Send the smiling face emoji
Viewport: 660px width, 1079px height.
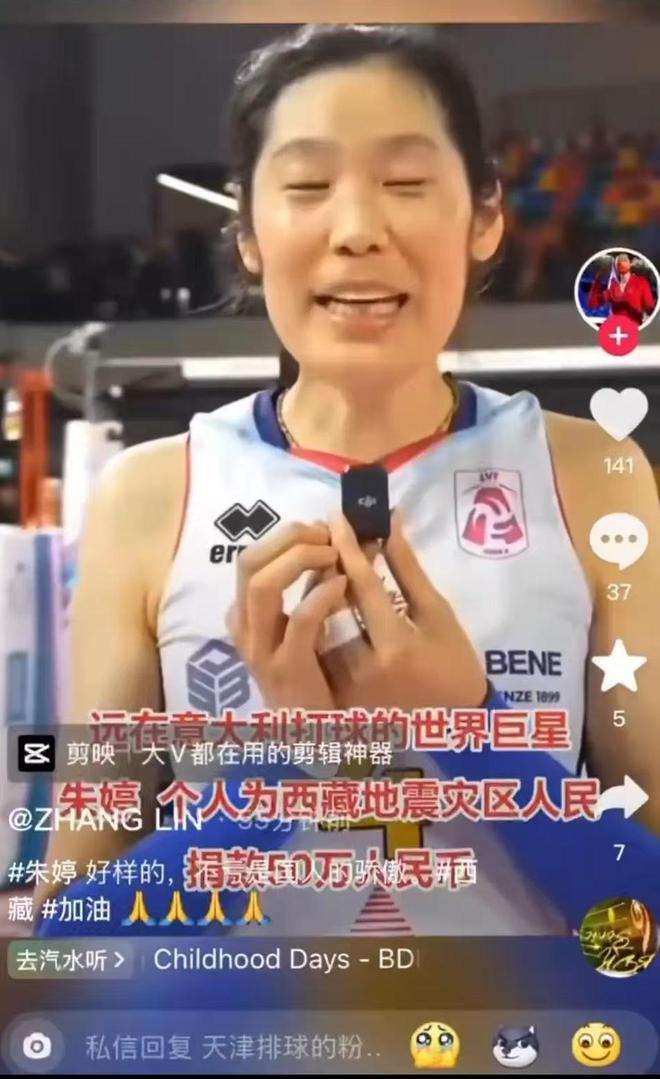coord(596,1045)
